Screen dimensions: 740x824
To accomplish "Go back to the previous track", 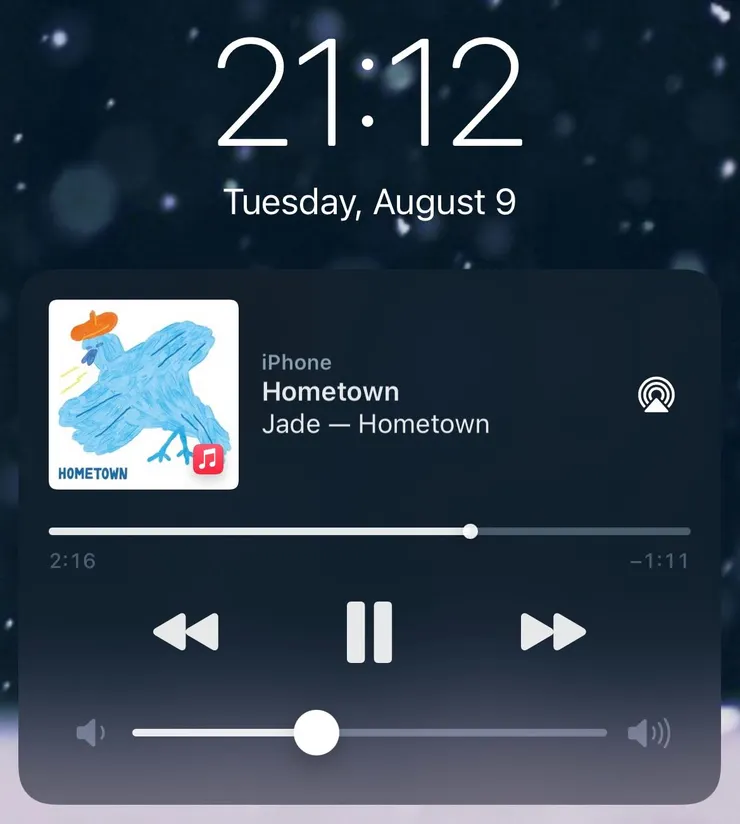I will [186, 632].
